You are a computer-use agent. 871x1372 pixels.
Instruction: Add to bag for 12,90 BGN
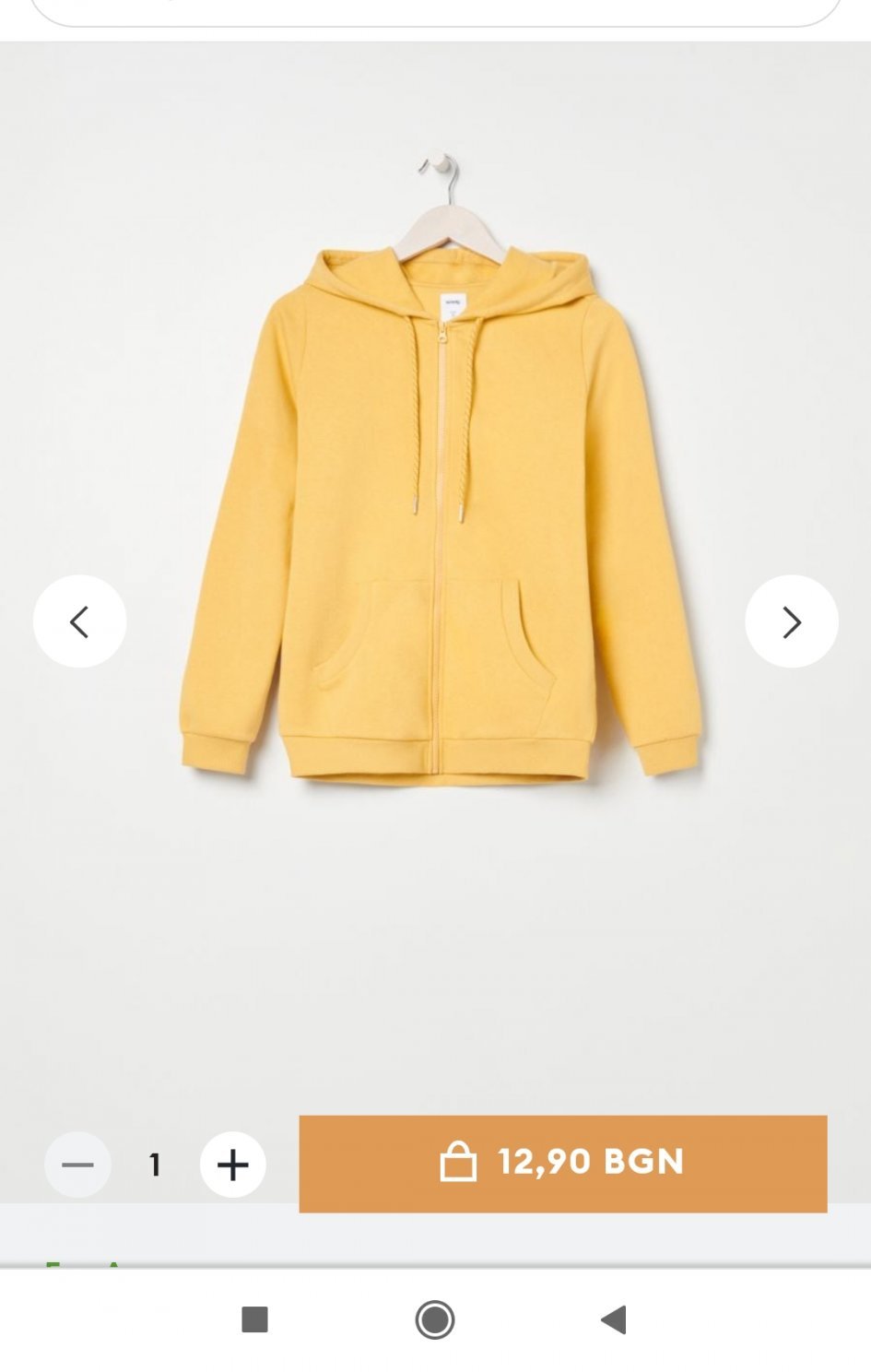click(562, 1163)
